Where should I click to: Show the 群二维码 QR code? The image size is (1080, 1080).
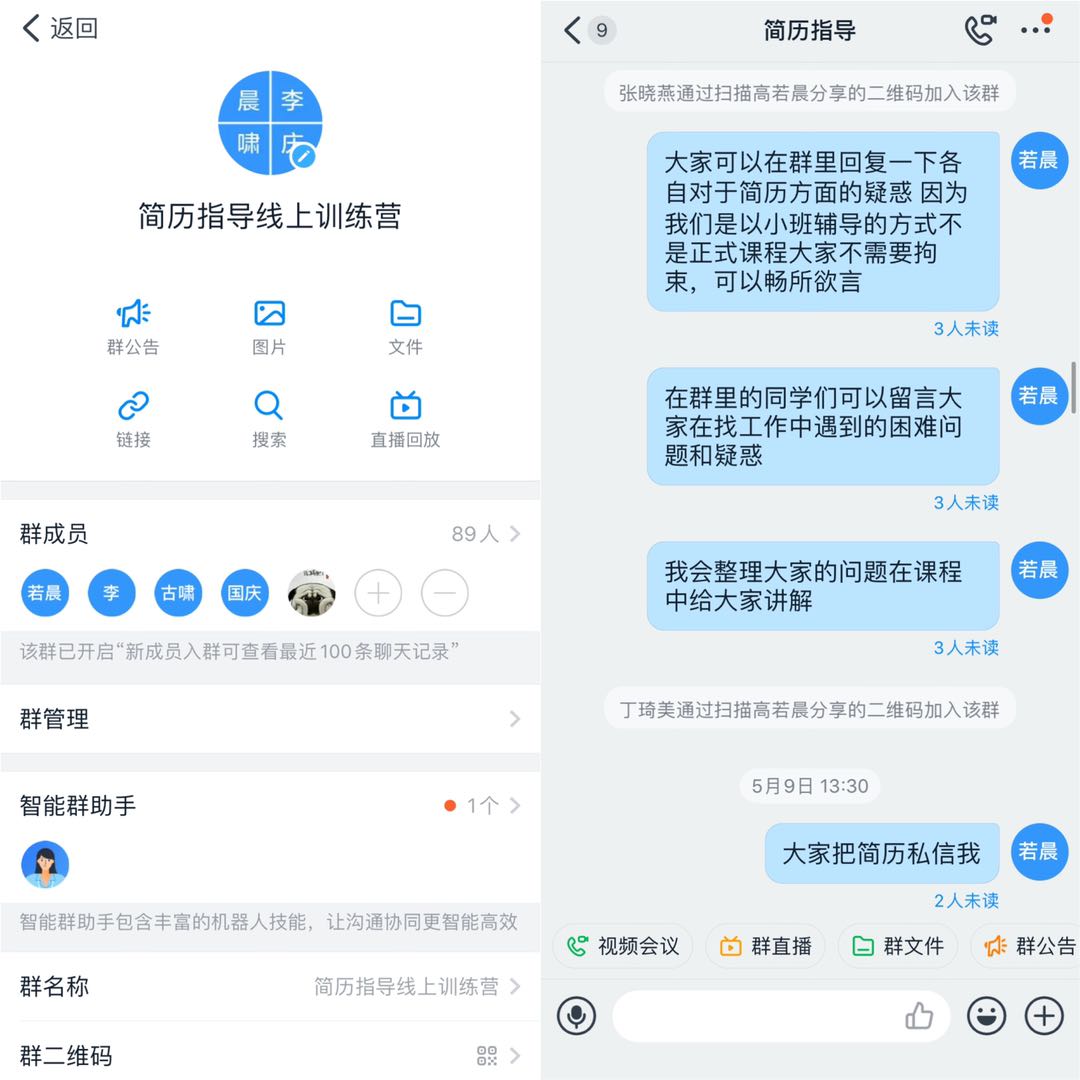click(270, 1055)
